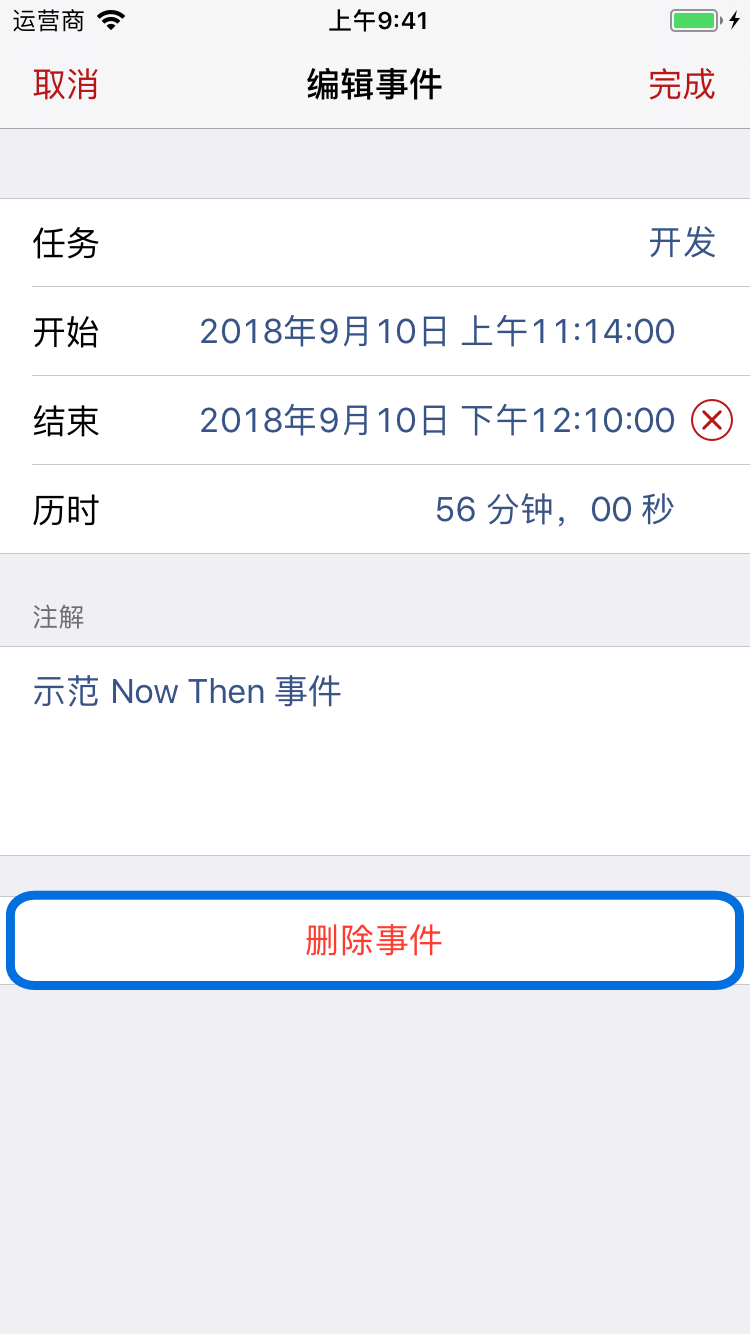Open the 任务 row showing 开发
Screen dimensions: 750x1334
pyautogui.click(x=375, y=243)
